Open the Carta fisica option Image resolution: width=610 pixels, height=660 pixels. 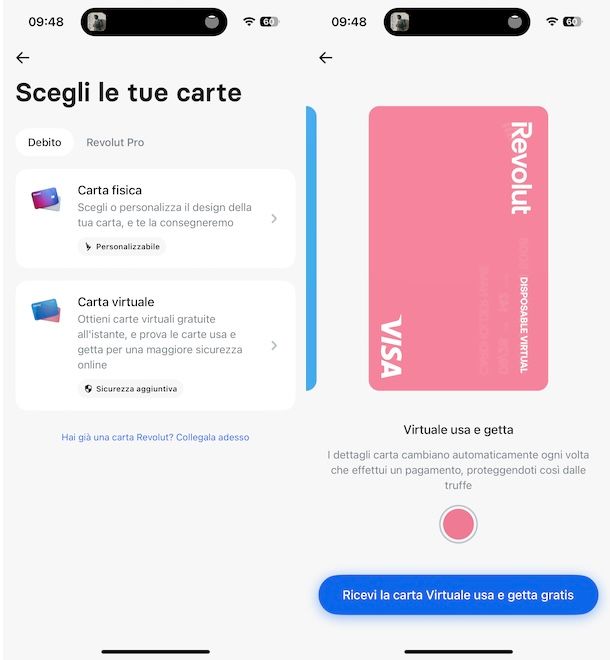(155, 218)
